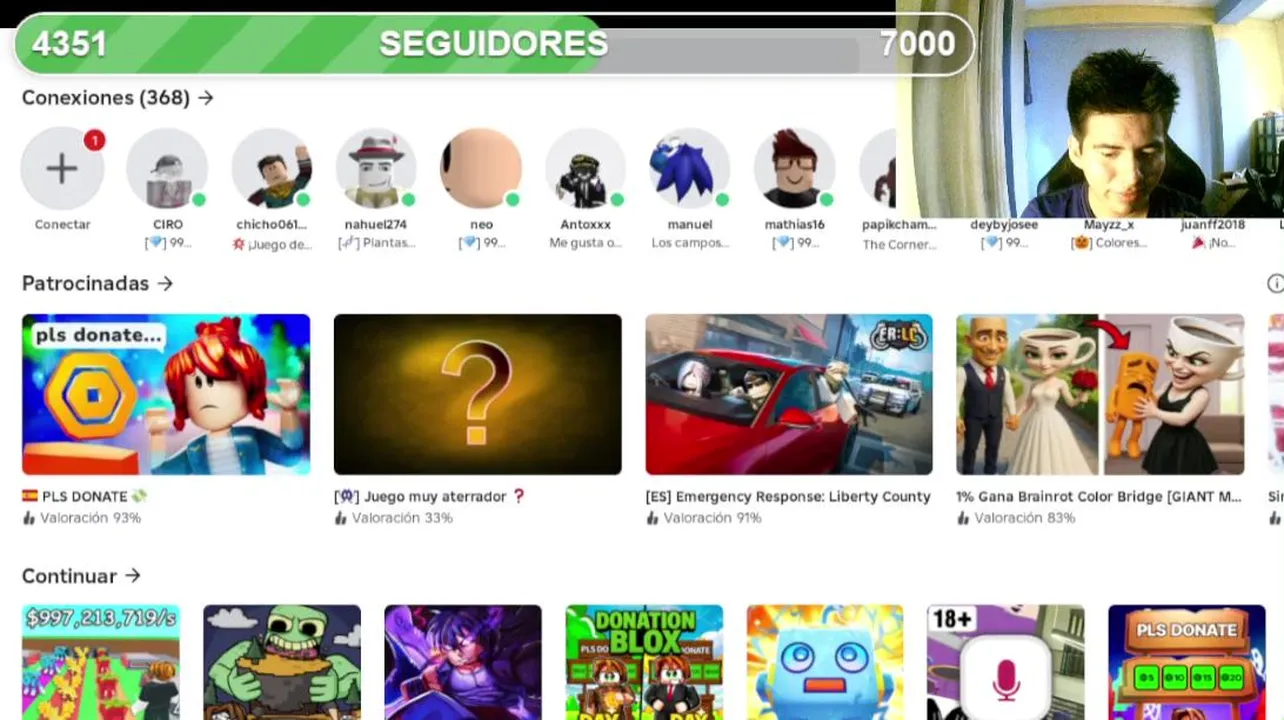Open chicho061's profile avatar
Image resolution: width=1284 pixels, height=720 pixels.
point(272,168)
